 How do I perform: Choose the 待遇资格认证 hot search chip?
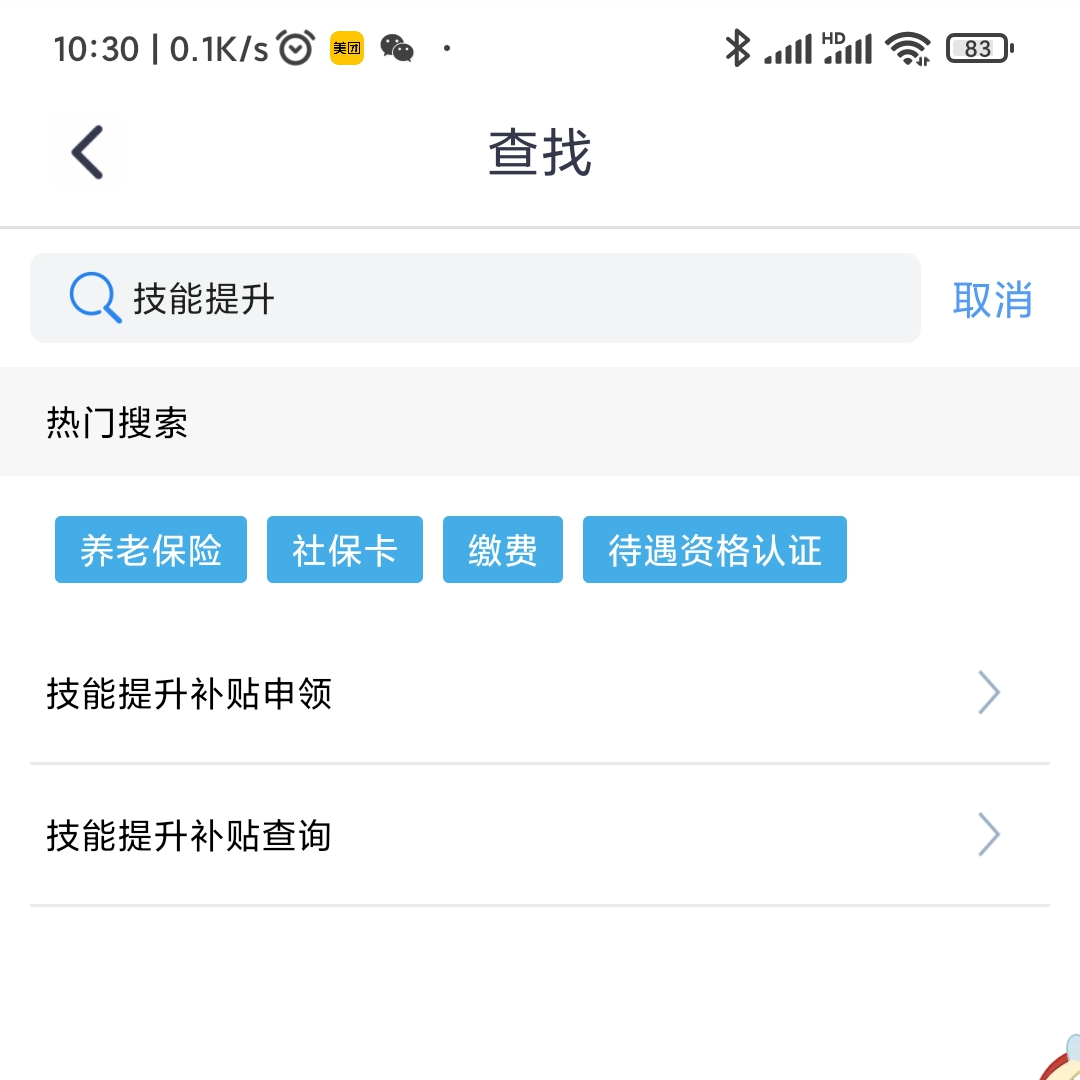tap(714, 550)
